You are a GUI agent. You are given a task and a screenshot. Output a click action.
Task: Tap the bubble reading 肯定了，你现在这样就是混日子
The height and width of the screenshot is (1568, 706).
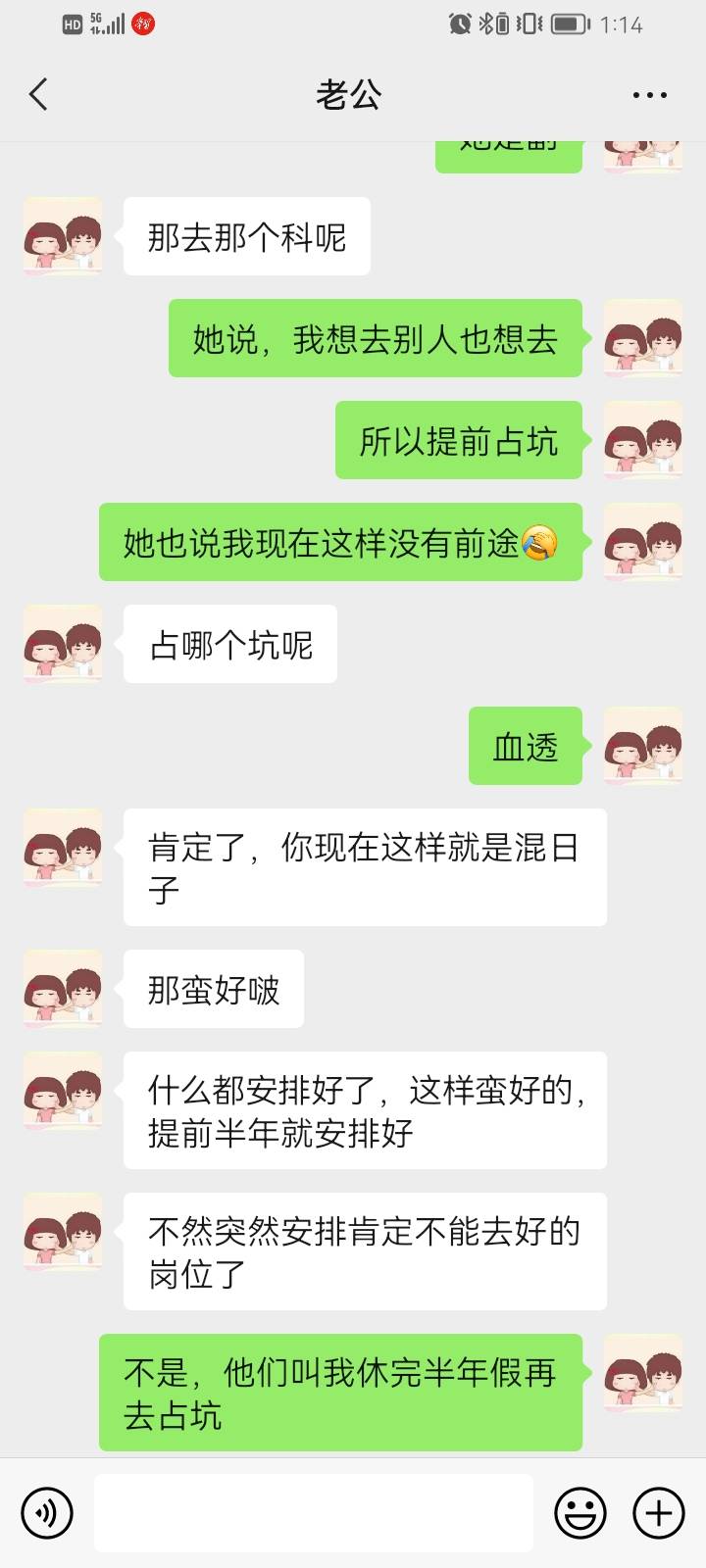point(364,867)
